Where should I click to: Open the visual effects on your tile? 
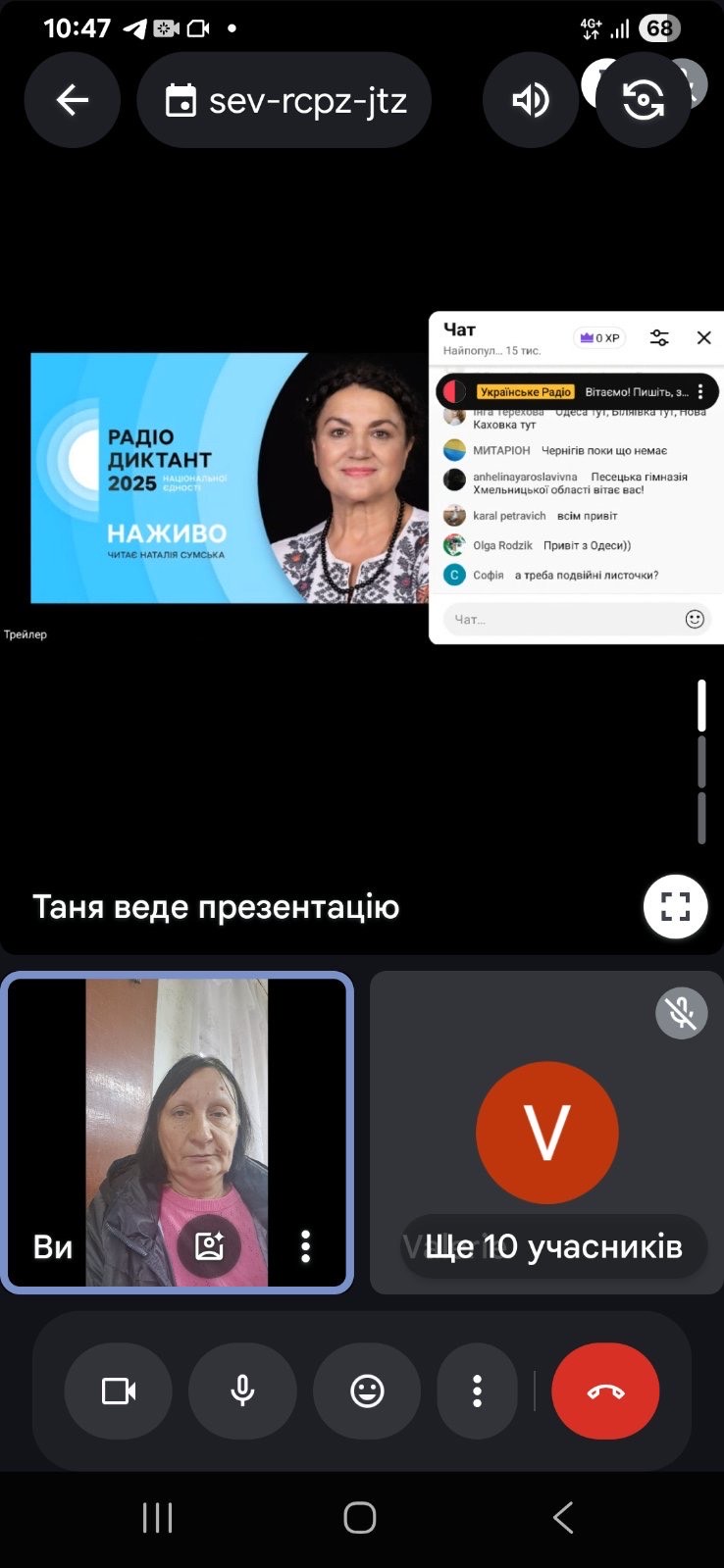pyautogui.click(x=209, y=1245)
